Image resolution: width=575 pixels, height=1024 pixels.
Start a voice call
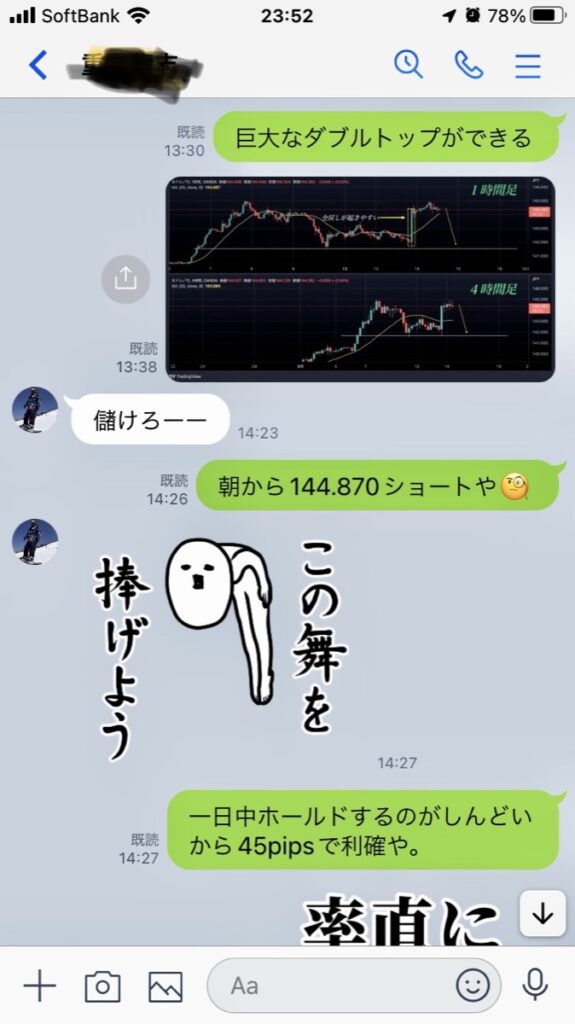coord(468,65)
